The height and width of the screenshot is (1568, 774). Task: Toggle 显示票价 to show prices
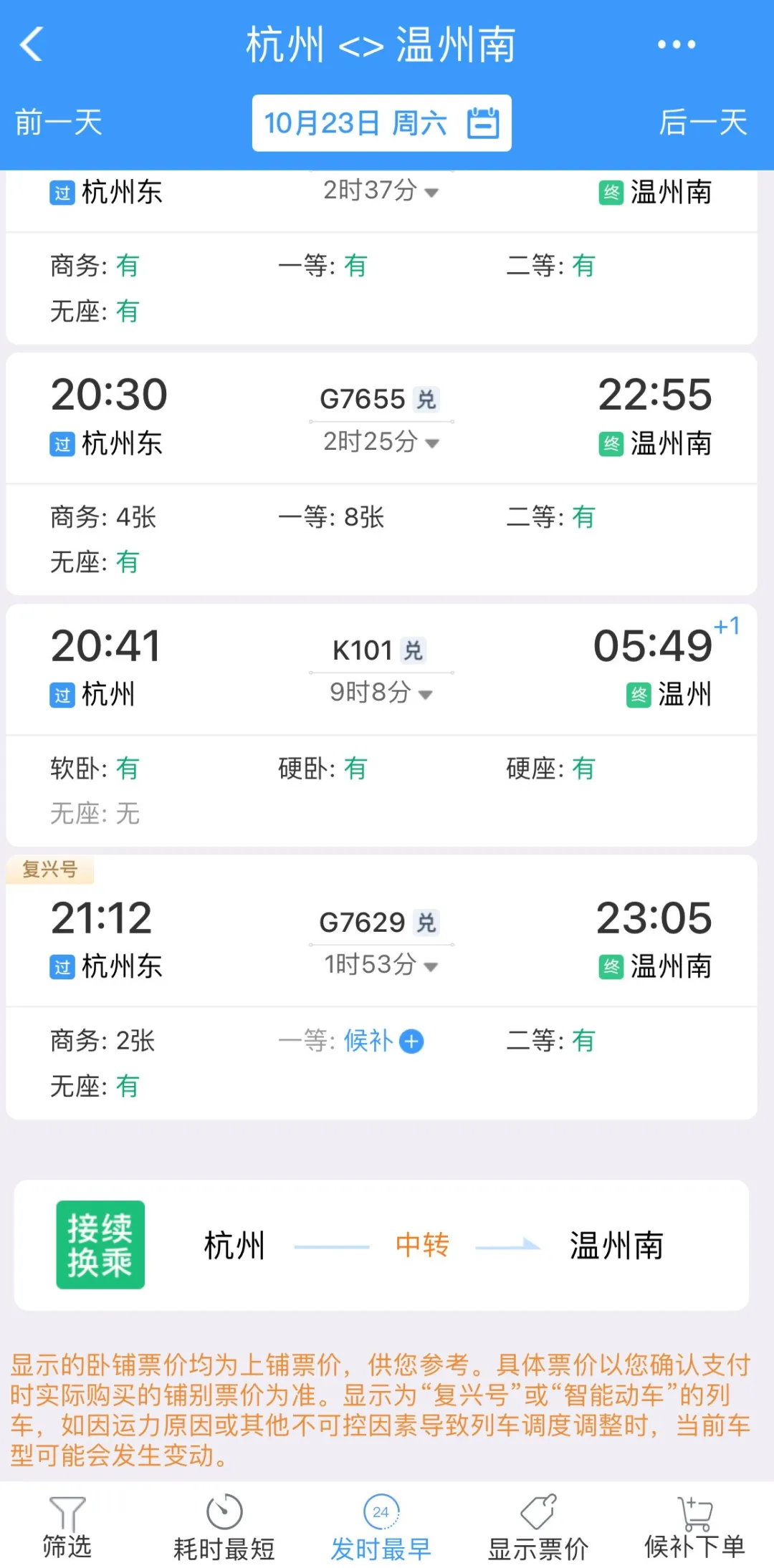[538, 1526]
